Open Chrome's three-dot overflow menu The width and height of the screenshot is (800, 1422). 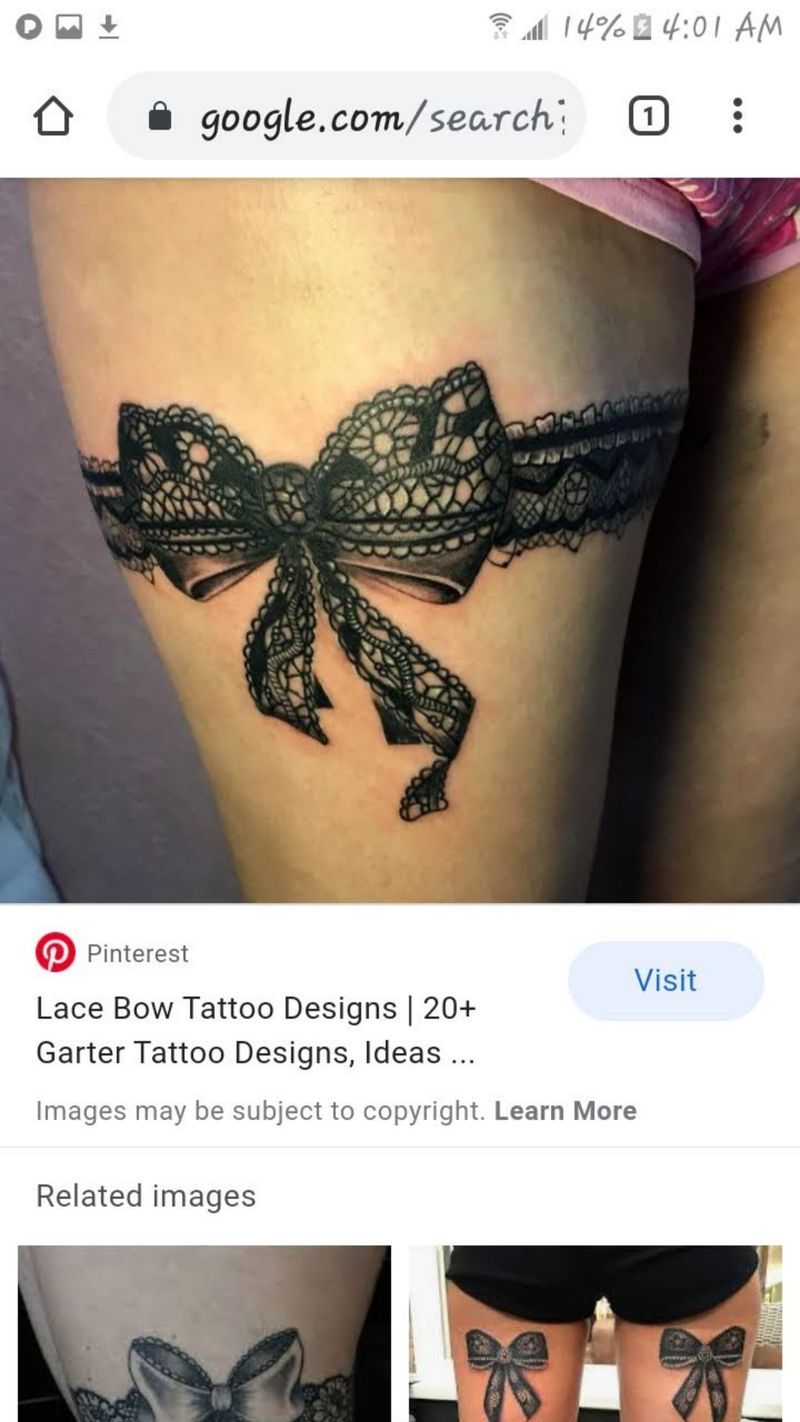click(x=737, y=116)
